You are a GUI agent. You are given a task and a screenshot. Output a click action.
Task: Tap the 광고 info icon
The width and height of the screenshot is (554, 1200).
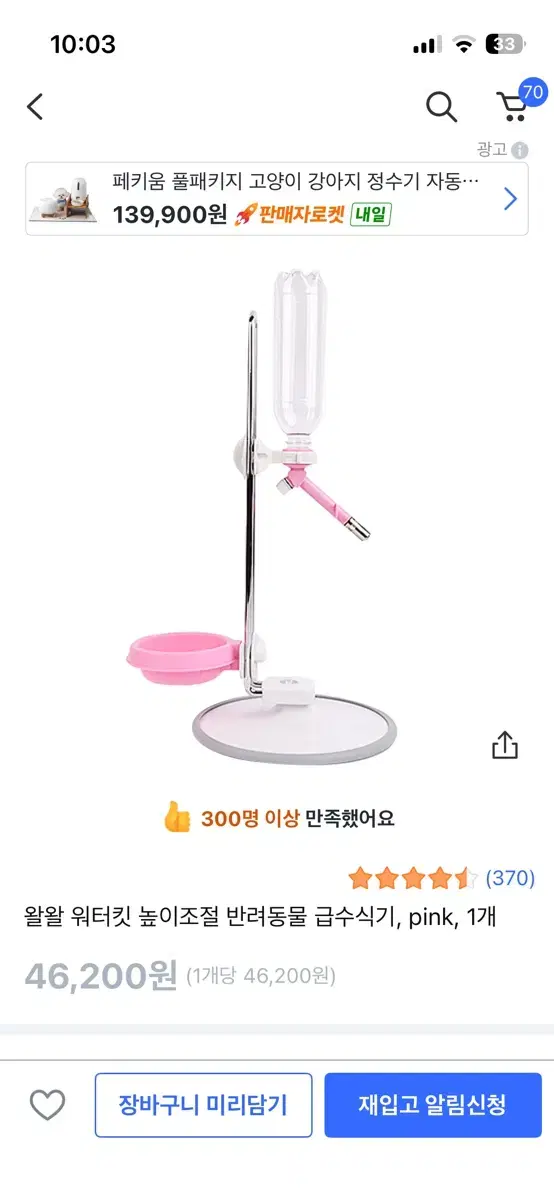point(519,150)
